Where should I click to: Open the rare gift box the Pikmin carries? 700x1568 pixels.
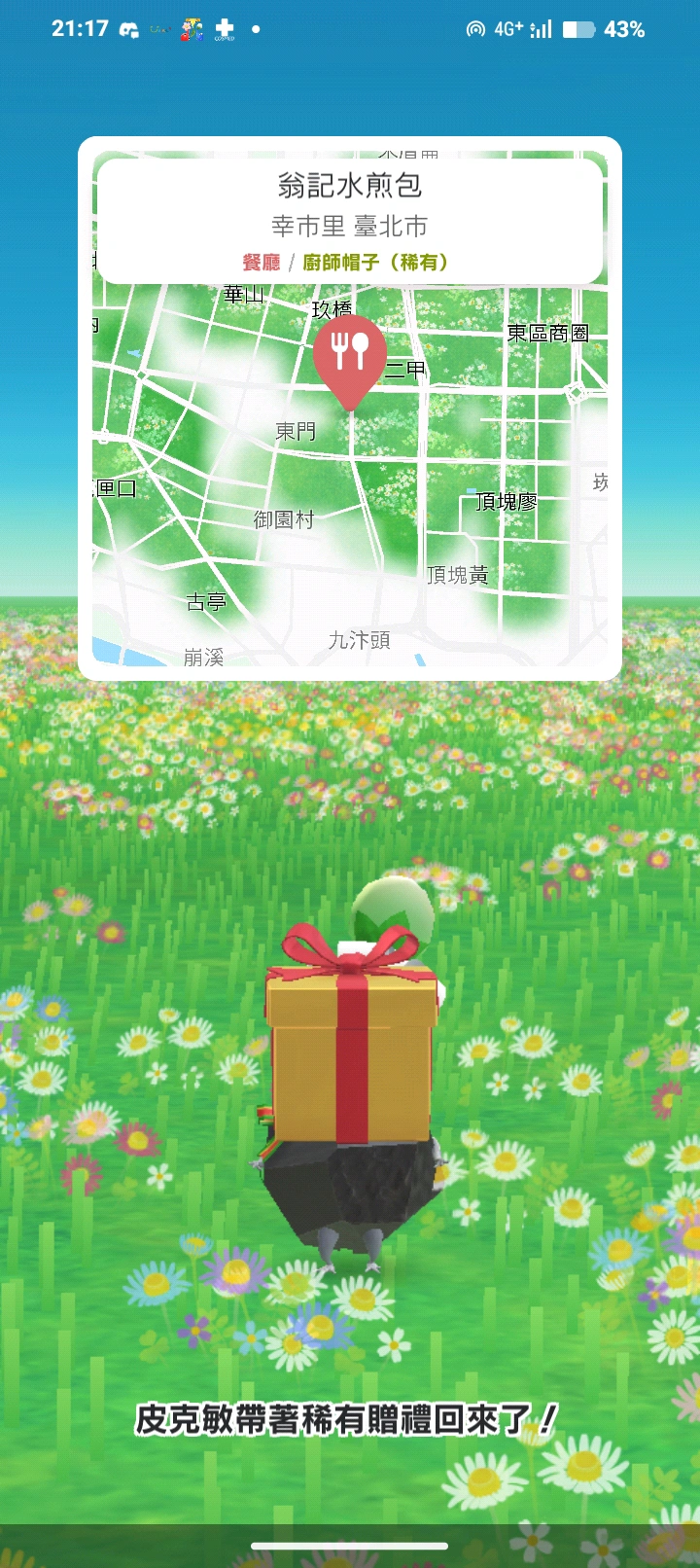pos(351,1045)
